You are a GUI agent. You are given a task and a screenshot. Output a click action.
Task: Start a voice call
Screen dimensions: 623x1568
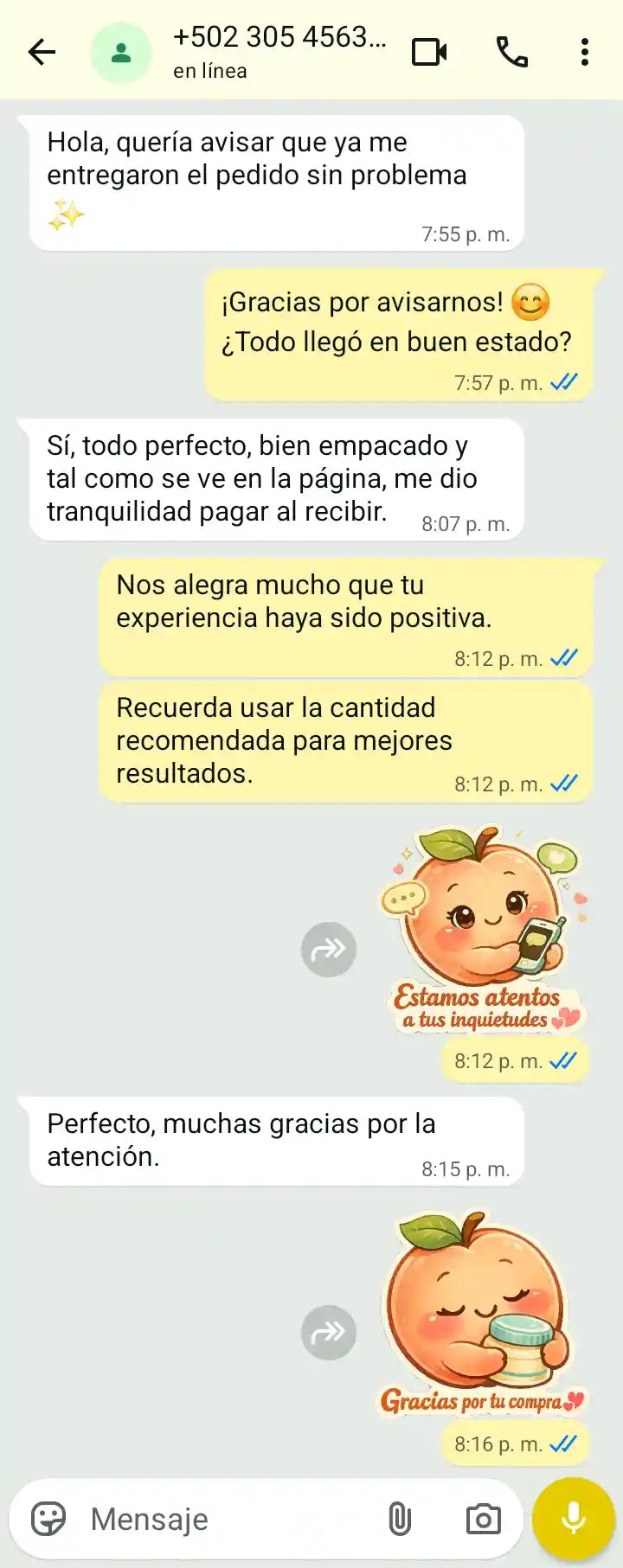coord(512,52)
